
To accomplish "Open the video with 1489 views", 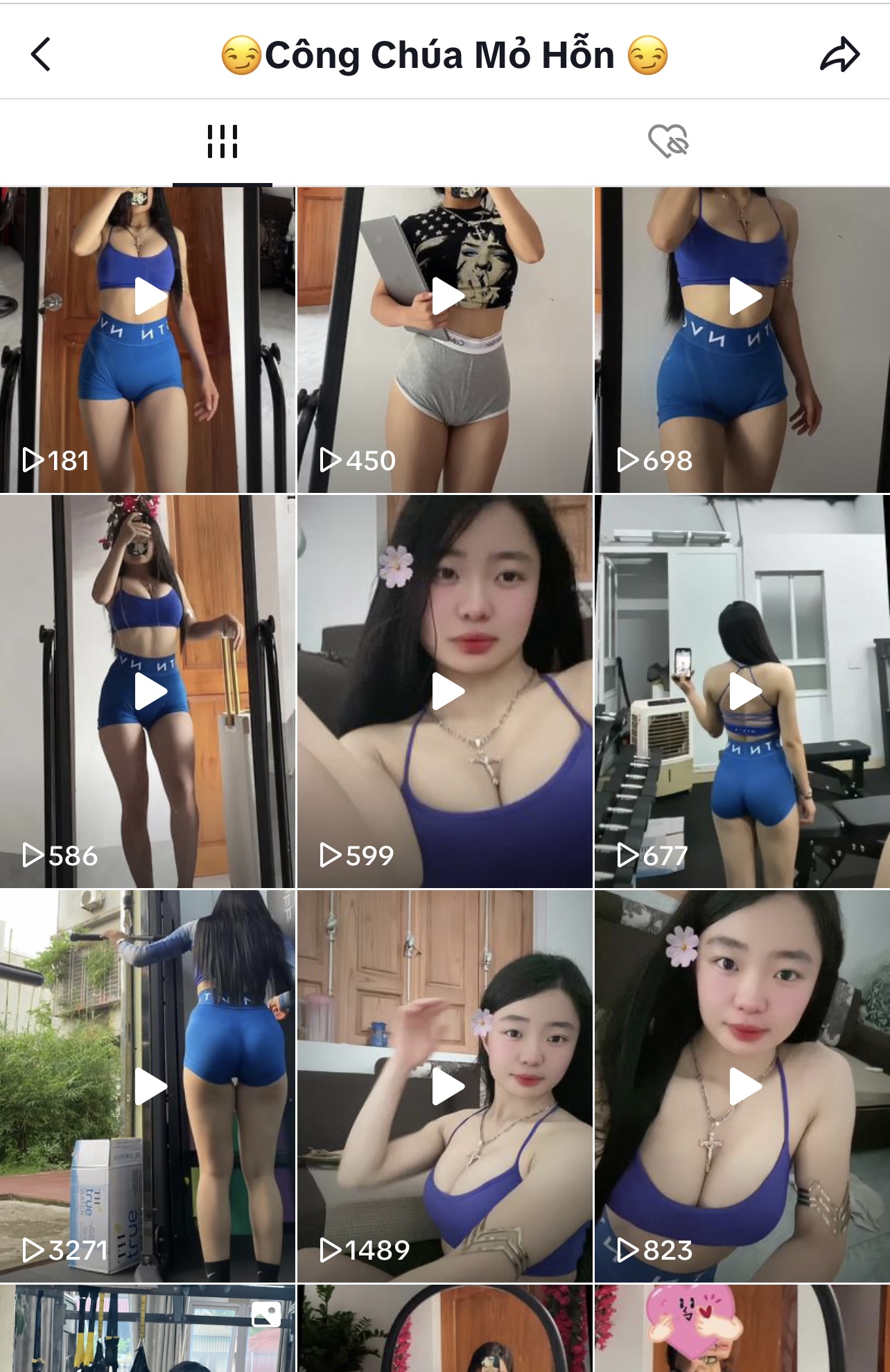I will (x=445, y=1086).
